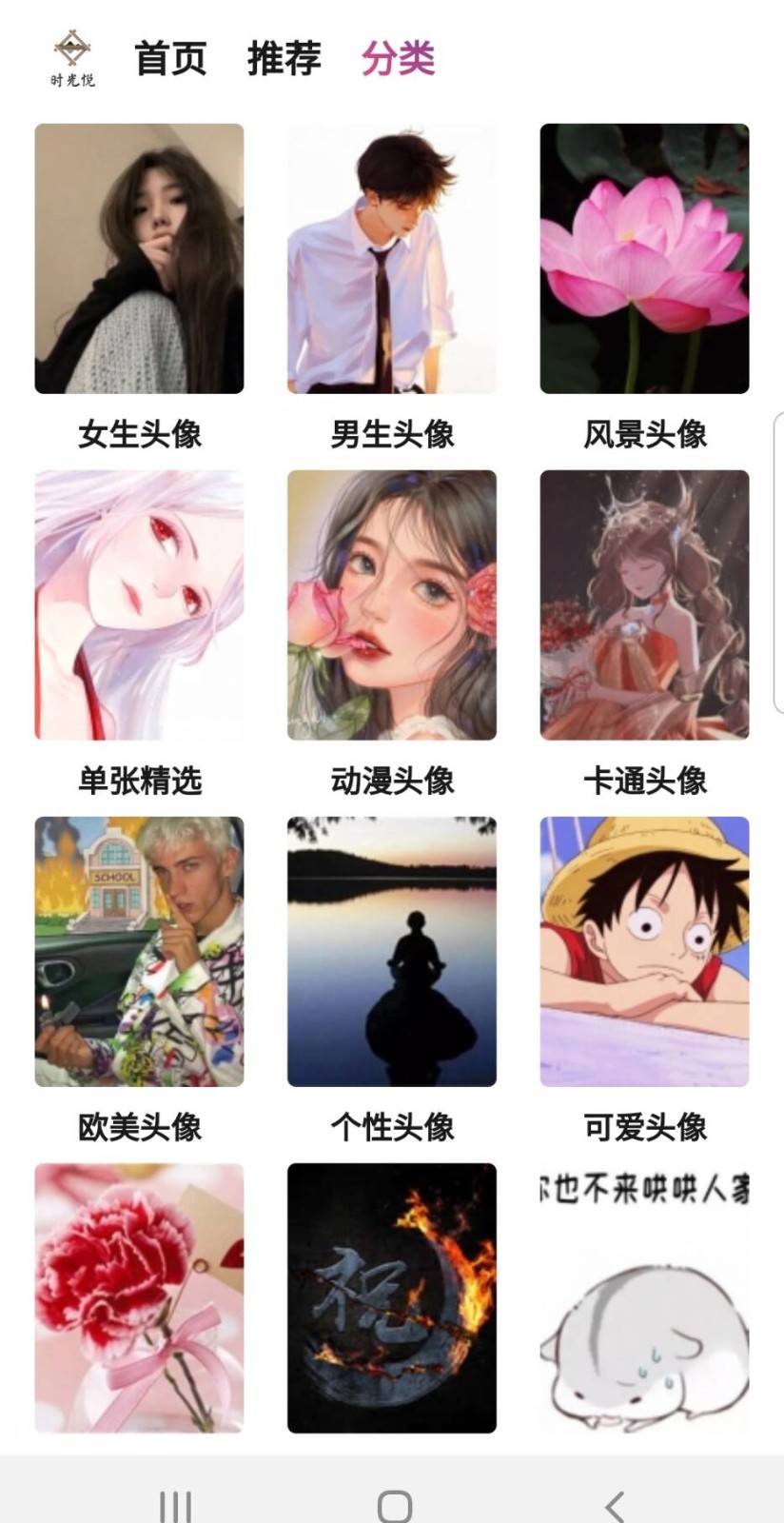Open the 单张精选 collection

pos(139,605)
